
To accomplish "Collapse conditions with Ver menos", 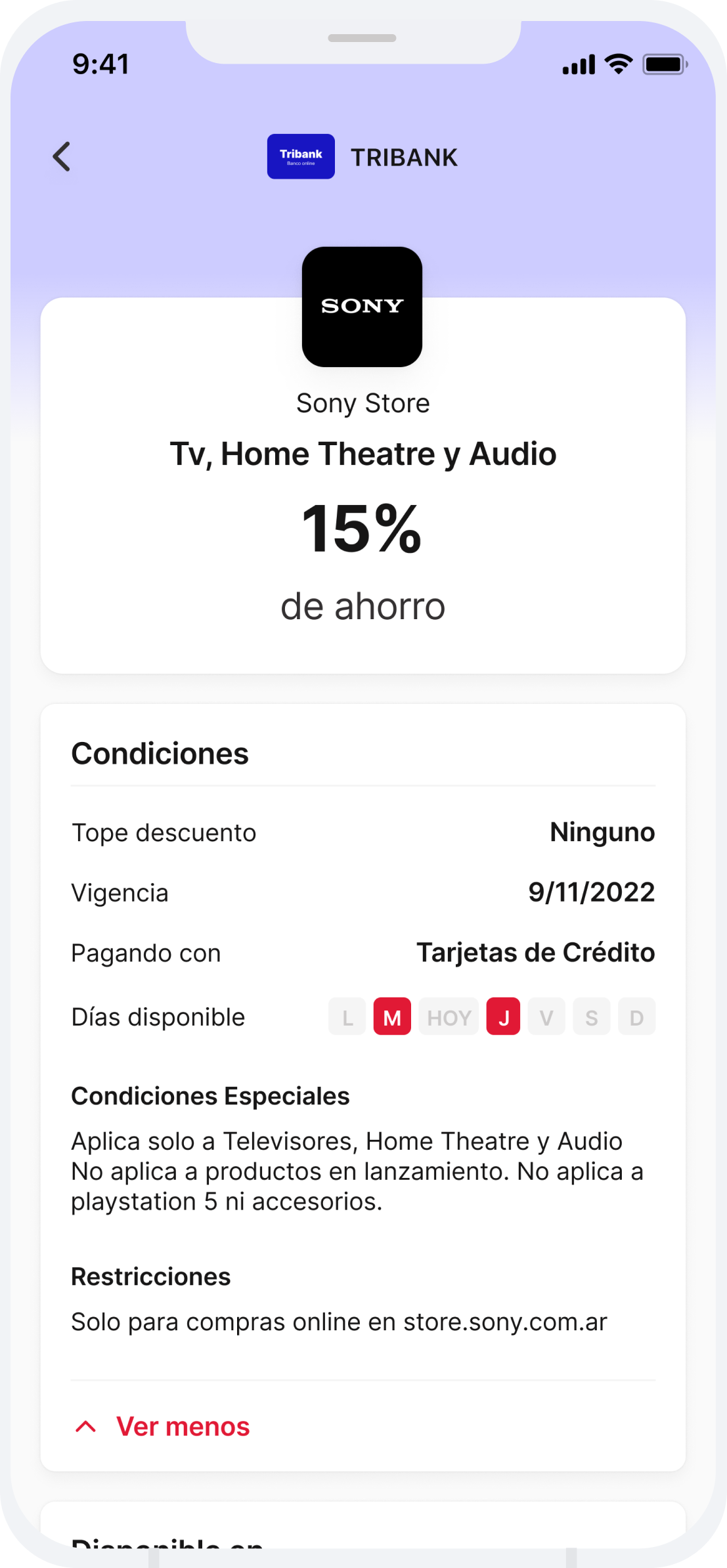I will click(x=162, y=1426).
